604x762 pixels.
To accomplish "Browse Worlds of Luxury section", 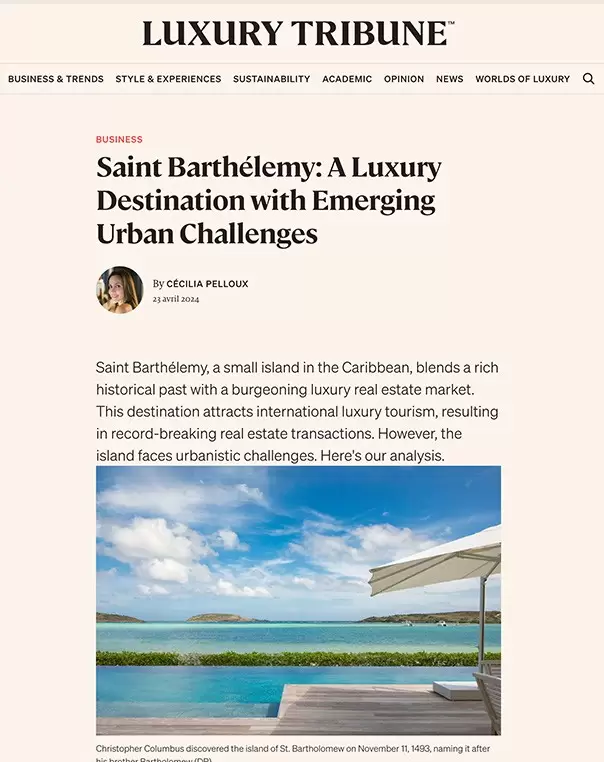I will pos(522,79).
